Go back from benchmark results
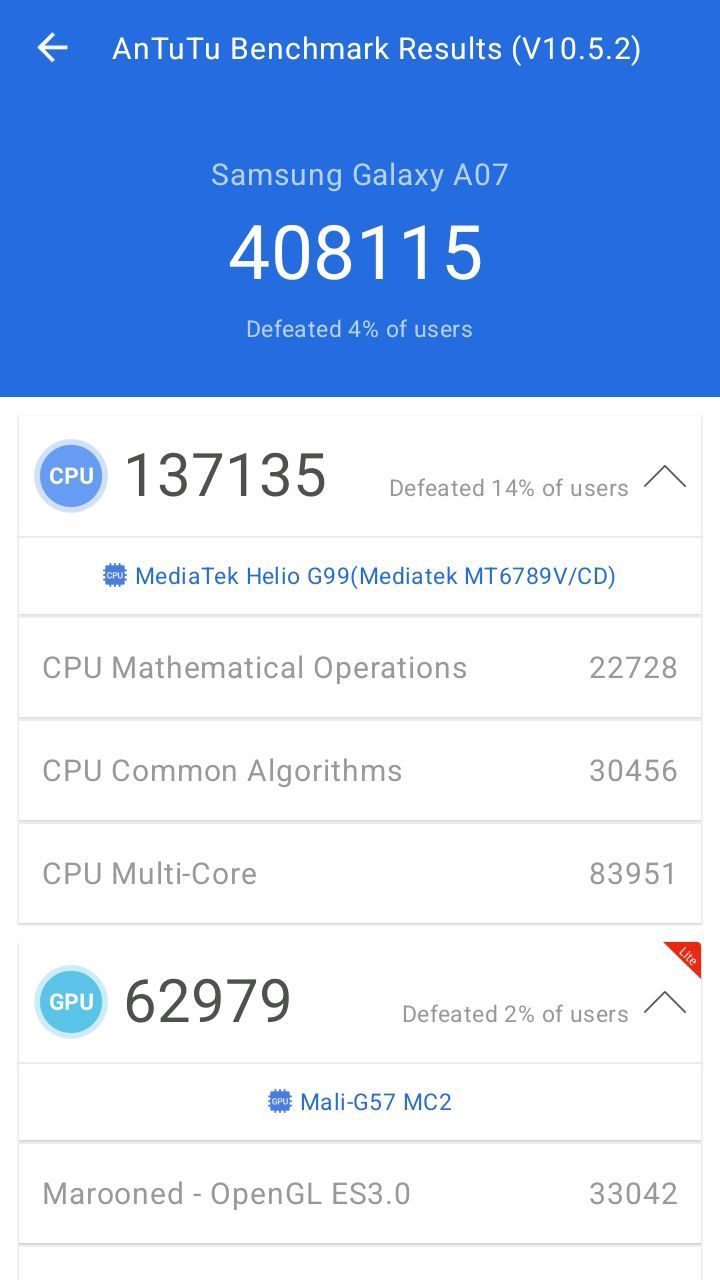The height and width of the screenshot is (1280, 720). coord(52,48)
